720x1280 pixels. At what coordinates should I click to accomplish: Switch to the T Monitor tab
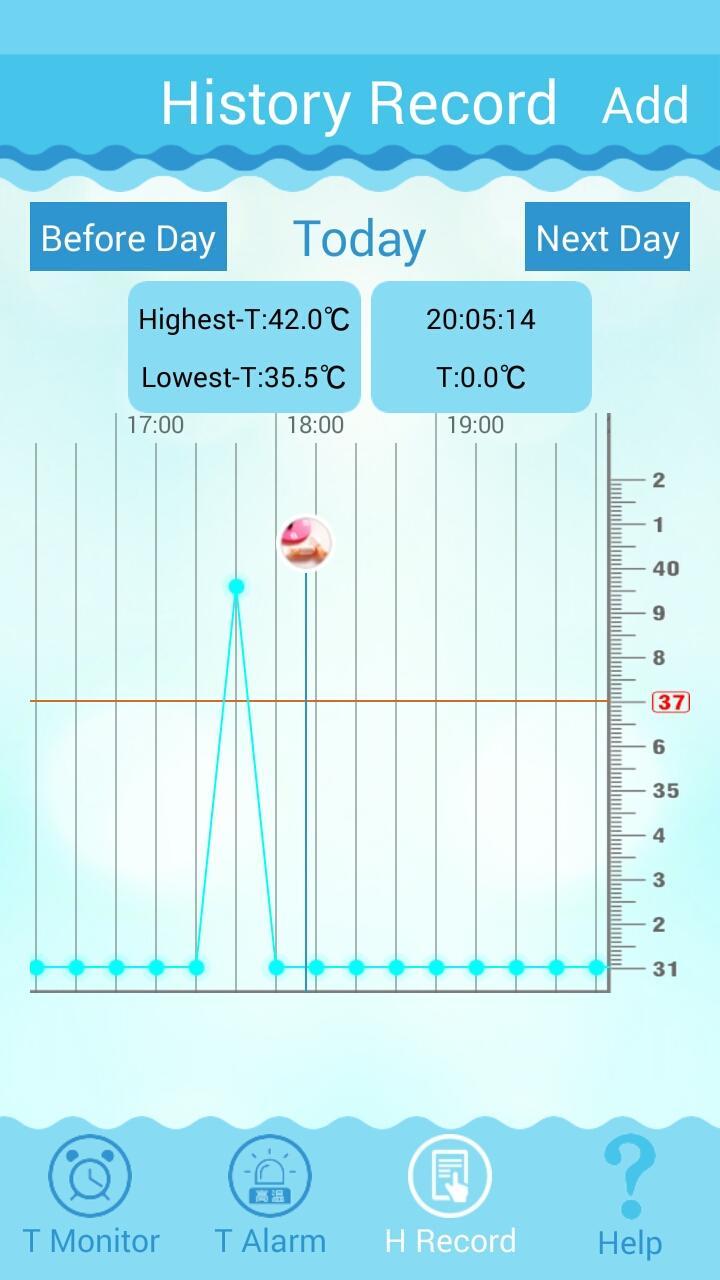coord(90,1195)
